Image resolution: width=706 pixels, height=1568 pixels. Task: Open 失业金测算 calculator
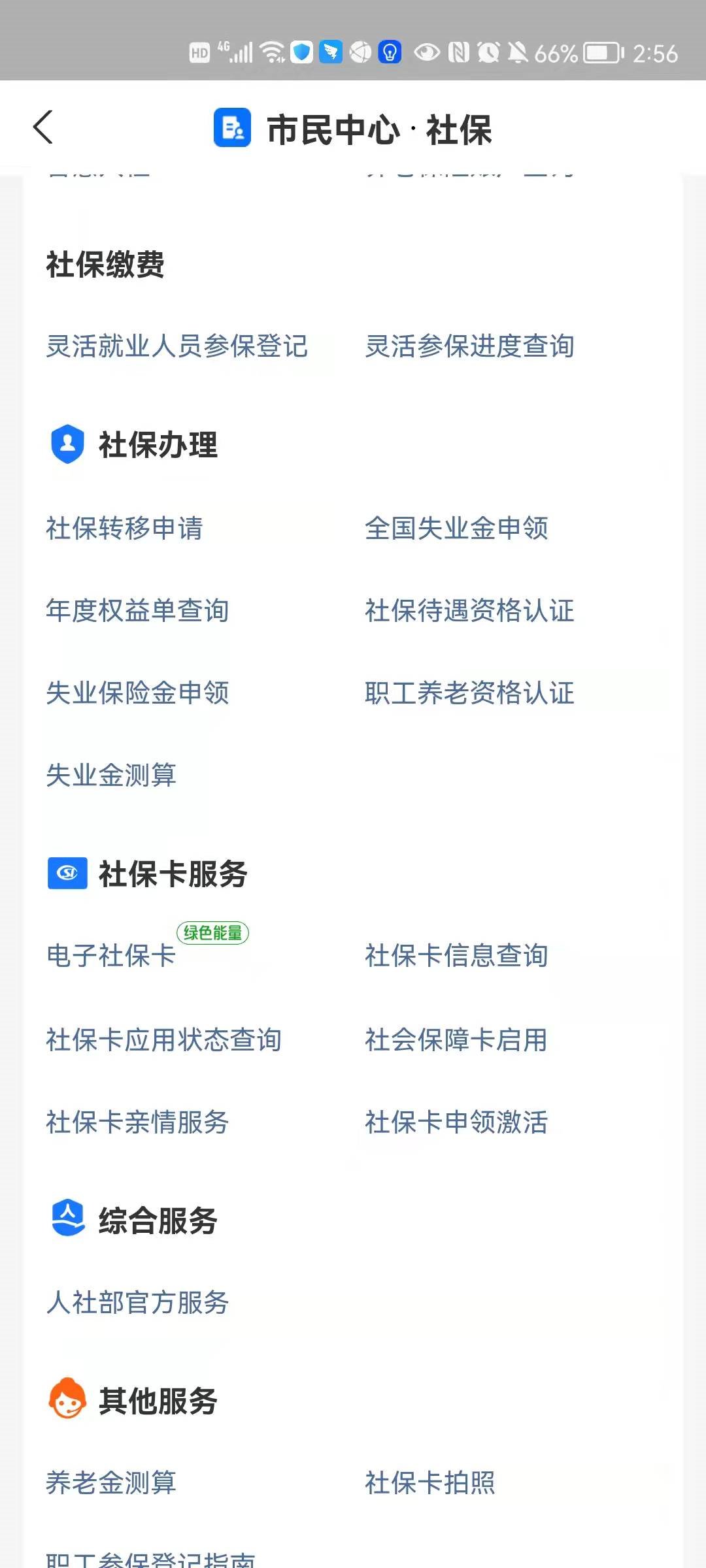(x=111, y=775)
